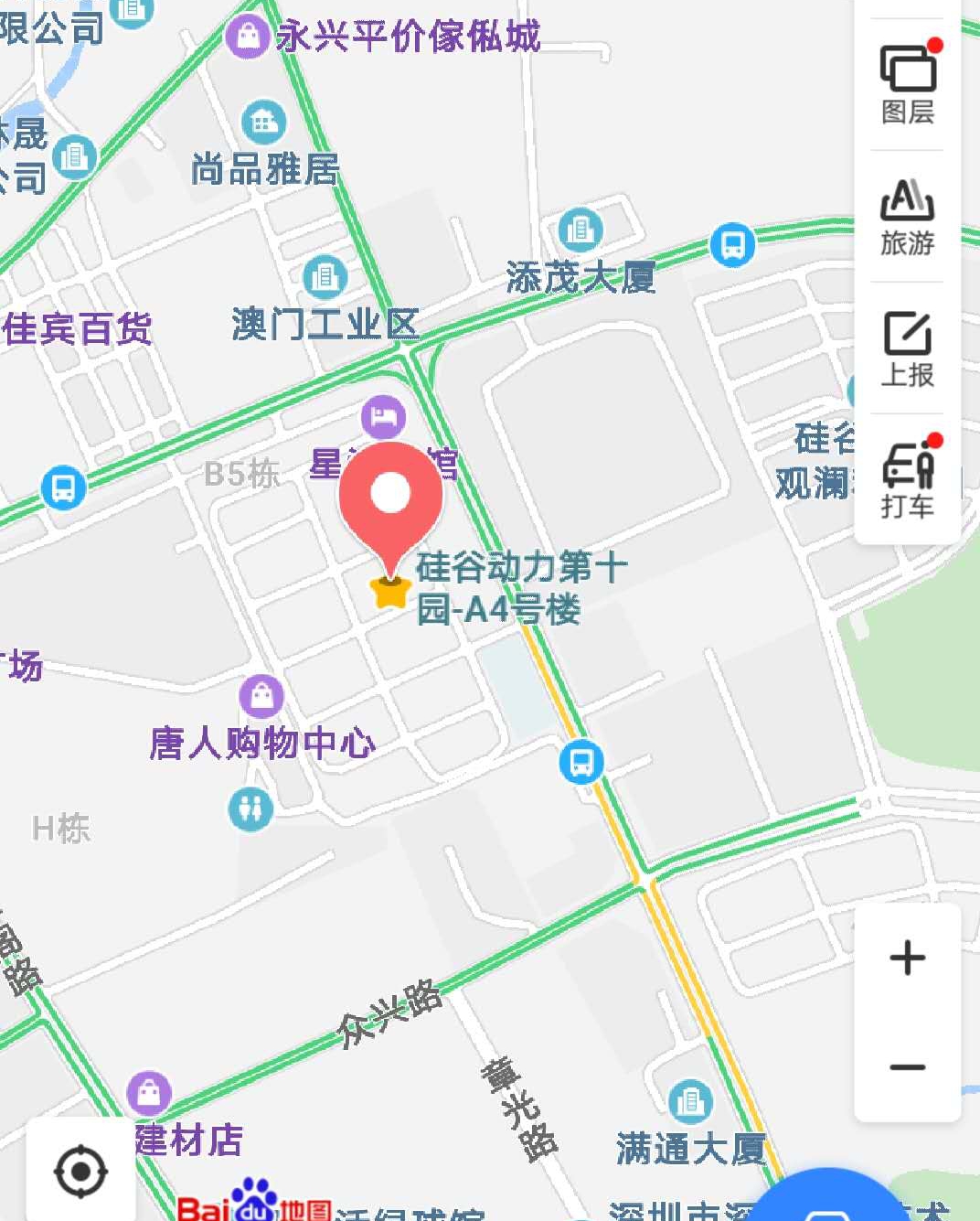Open the 满通大厦 building marker
Image resolution: width=980 pixels, height=1221 pixels.
click(690, 1101)
